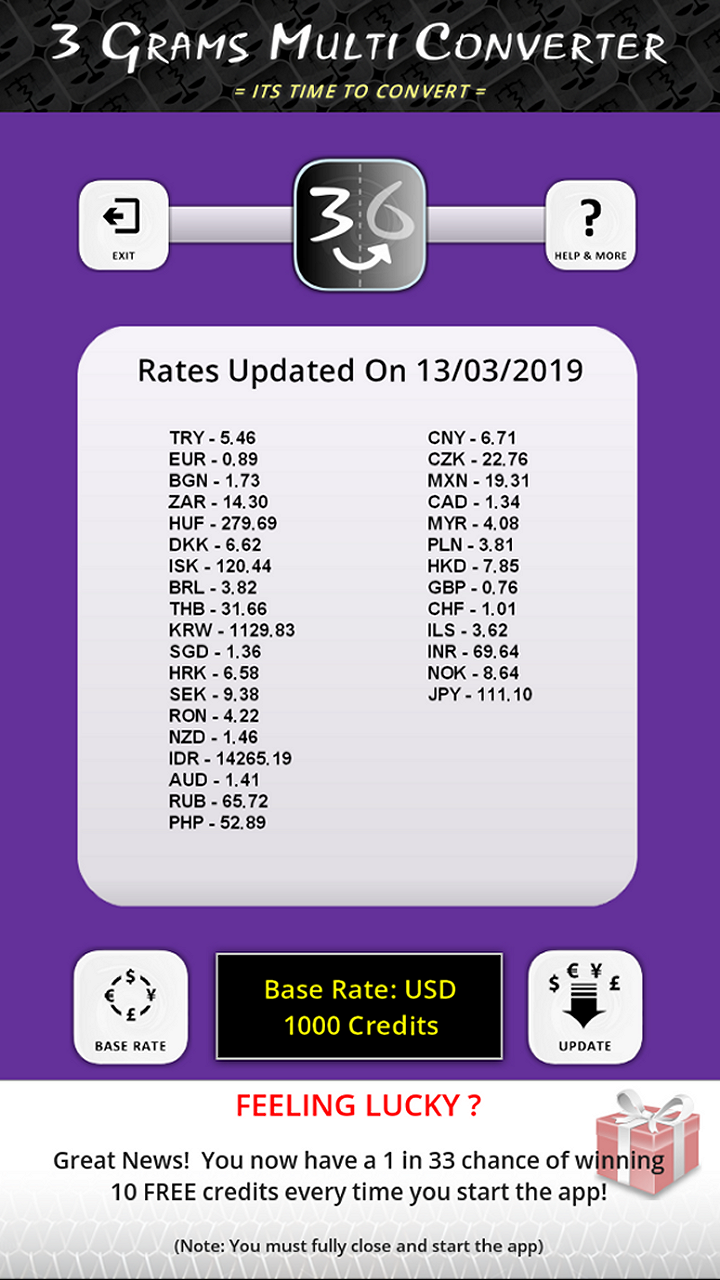Update the exchange rates
Screen dimensions: 720x1280
click(x=585, y=1006)
